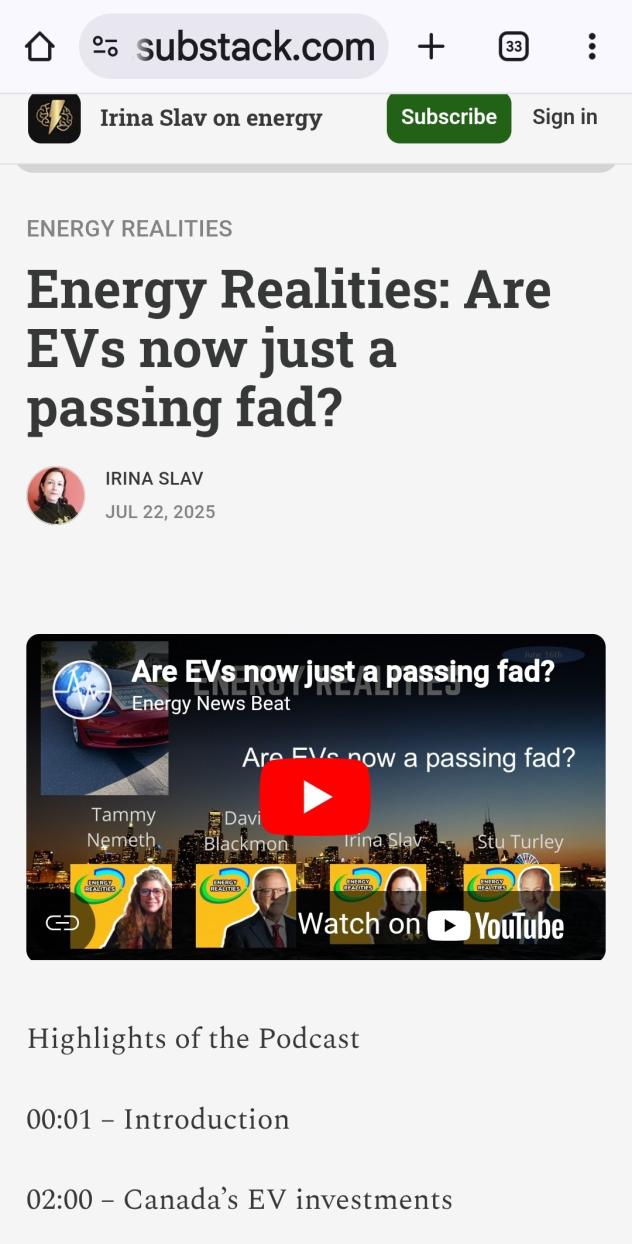View author Irina Slav's profile
This screenshot has height=1244, width=632.
pos(154,479)
